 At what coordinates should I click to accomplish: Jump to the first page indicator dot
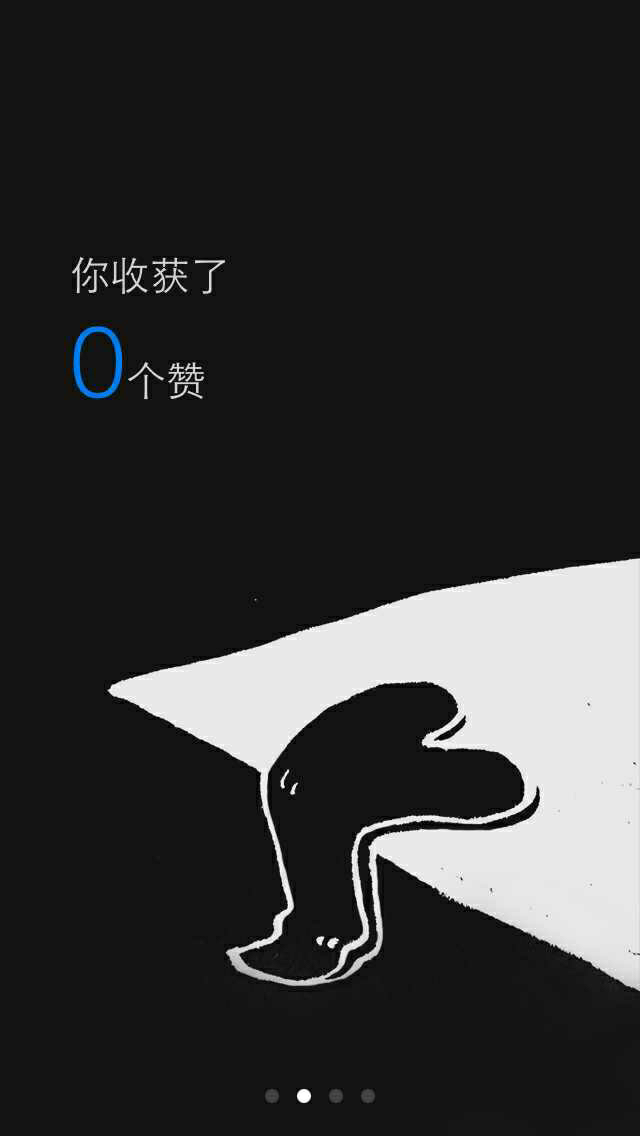pos(272,1096)
